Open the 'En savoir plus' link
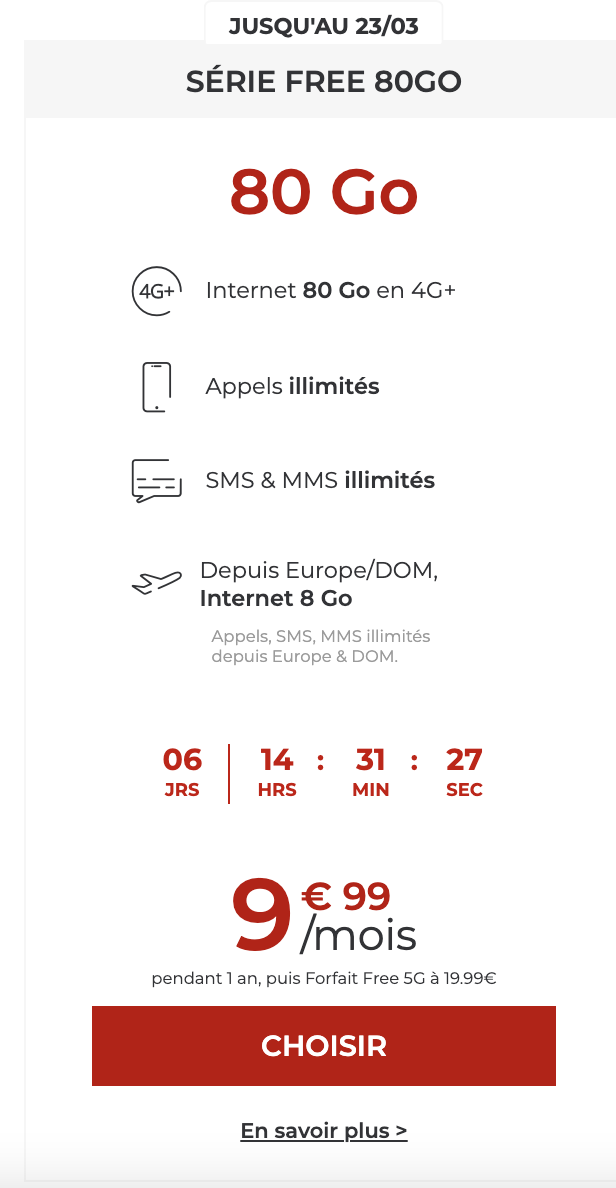 [323, 1131]
